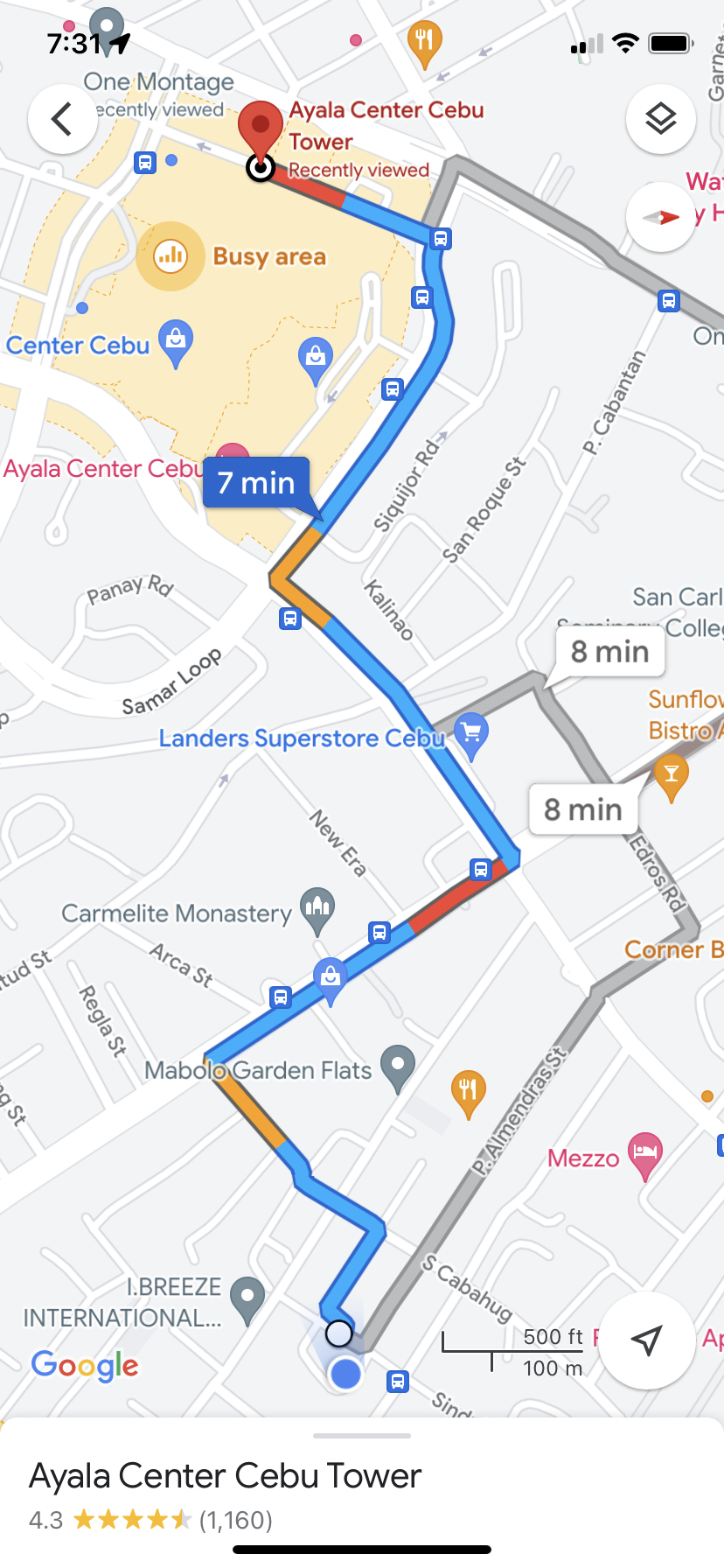Image resolution: width=724 pixels, height=1568 pixels.
Task: Open Ayala Center Cebu Tower place card
Action: (x=226, y=1475)
